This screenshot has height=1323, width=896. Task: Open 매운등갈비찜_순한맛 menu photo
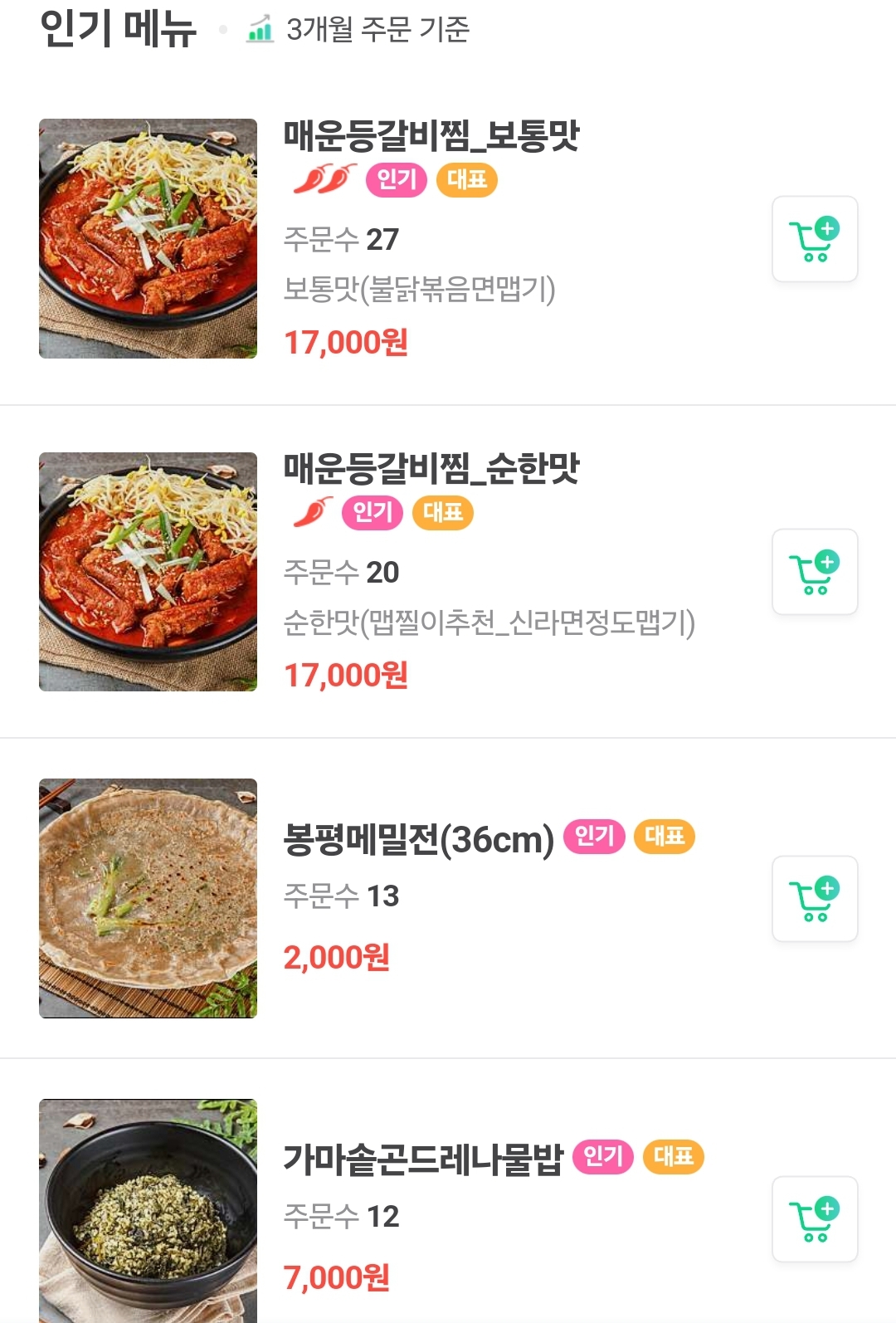148,572
